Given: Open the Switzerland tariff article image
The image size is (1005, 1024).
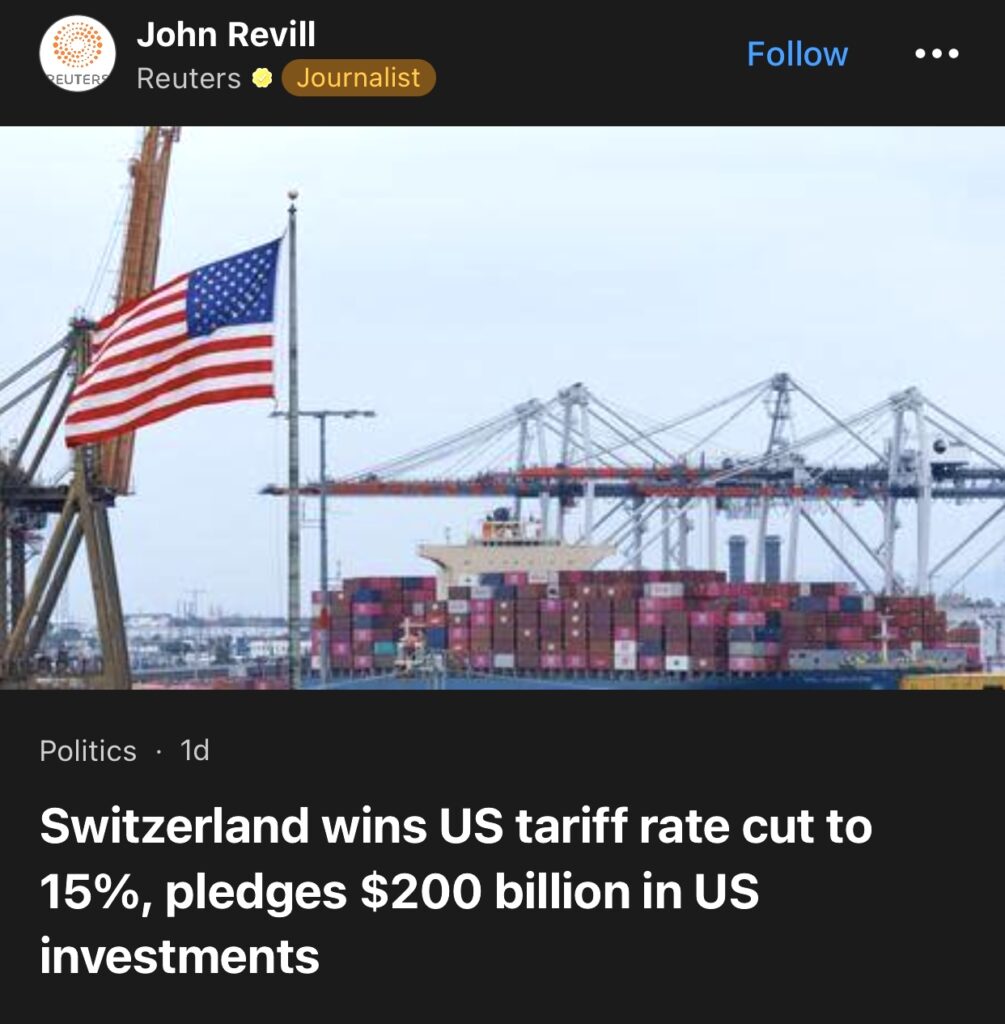Looking at the screenshot, I should tap(502, 407).
